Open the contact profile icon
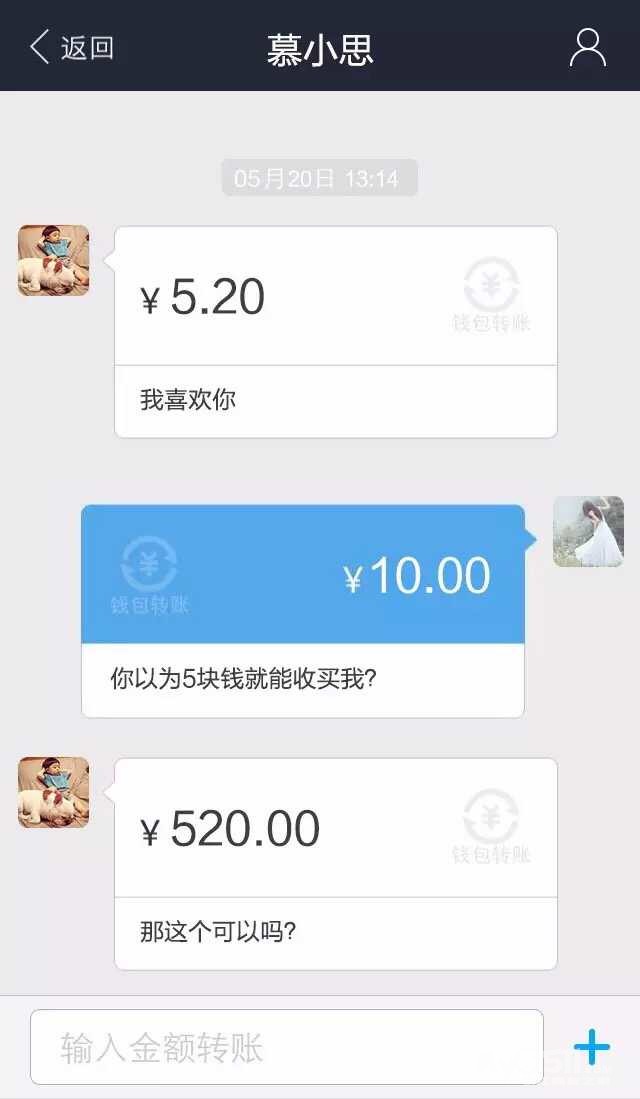 (x=588, y=47)
